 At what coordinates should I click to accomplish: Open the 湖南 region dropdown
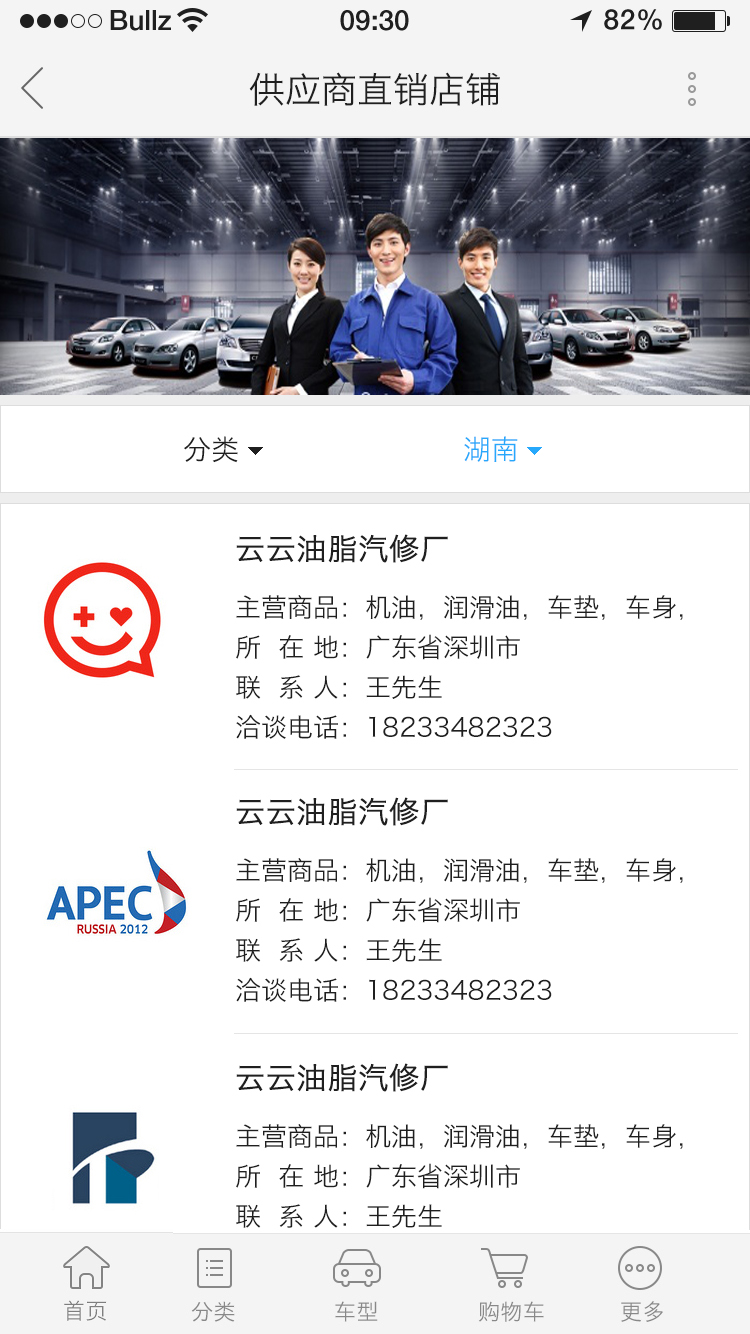[x=502, y=450]
